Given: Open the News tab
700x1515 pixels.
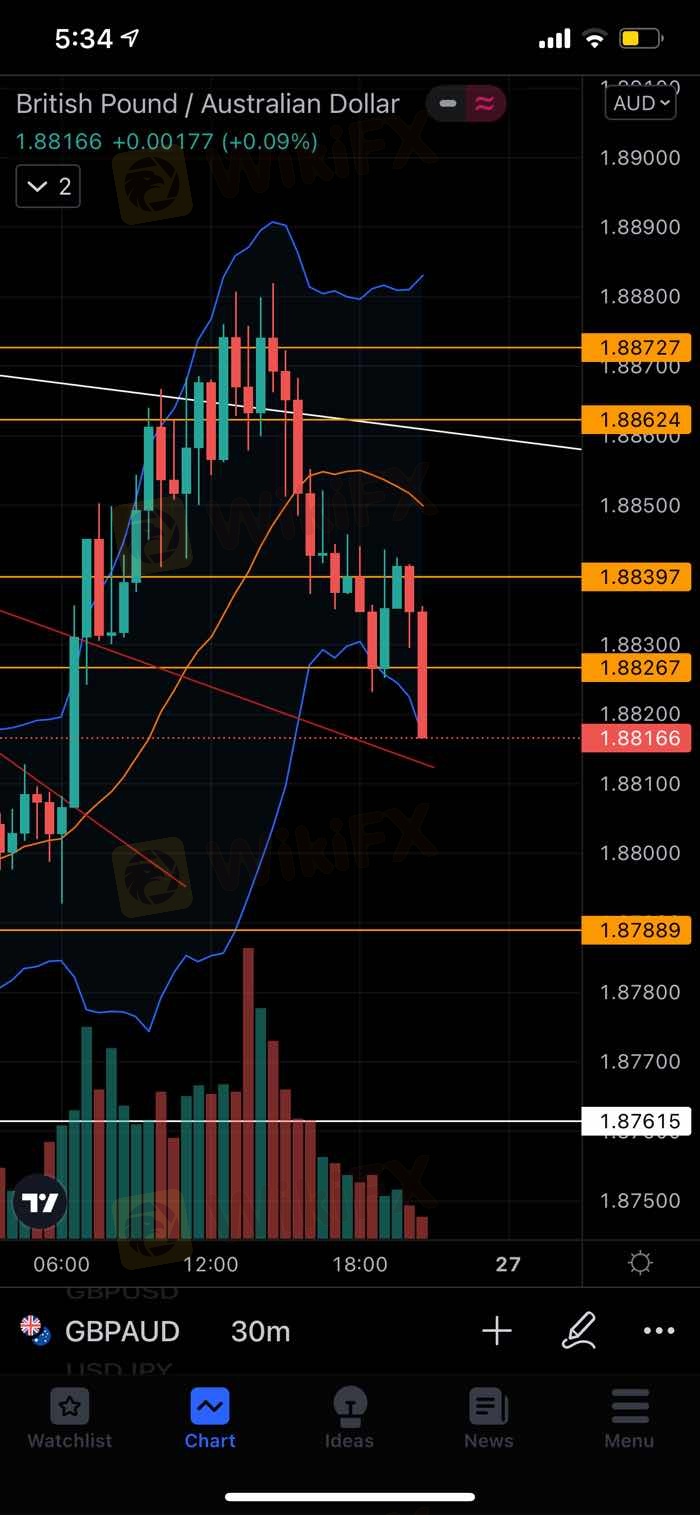Looking at the screenshot, I should pos(489,1418).
